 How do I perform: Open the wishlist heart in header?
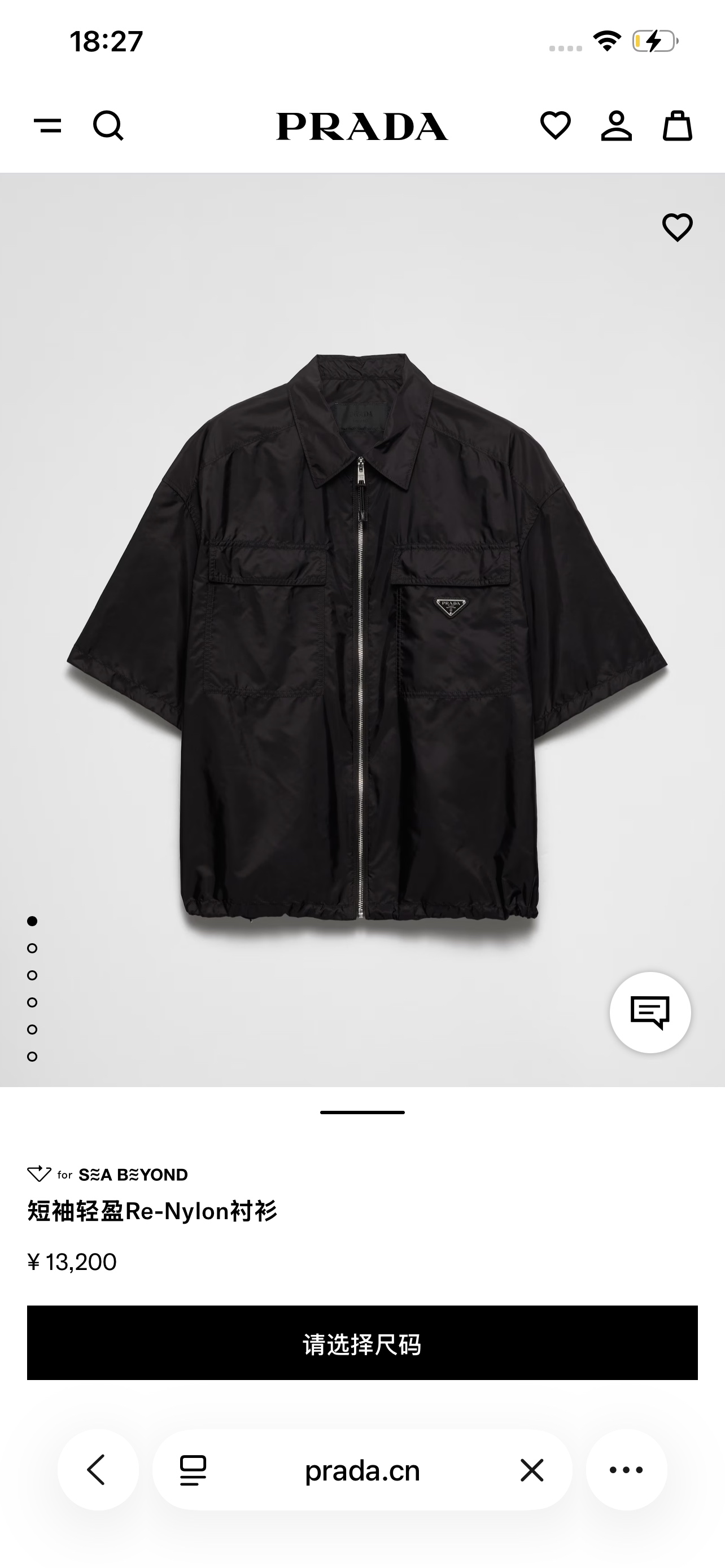pos(555,126)
